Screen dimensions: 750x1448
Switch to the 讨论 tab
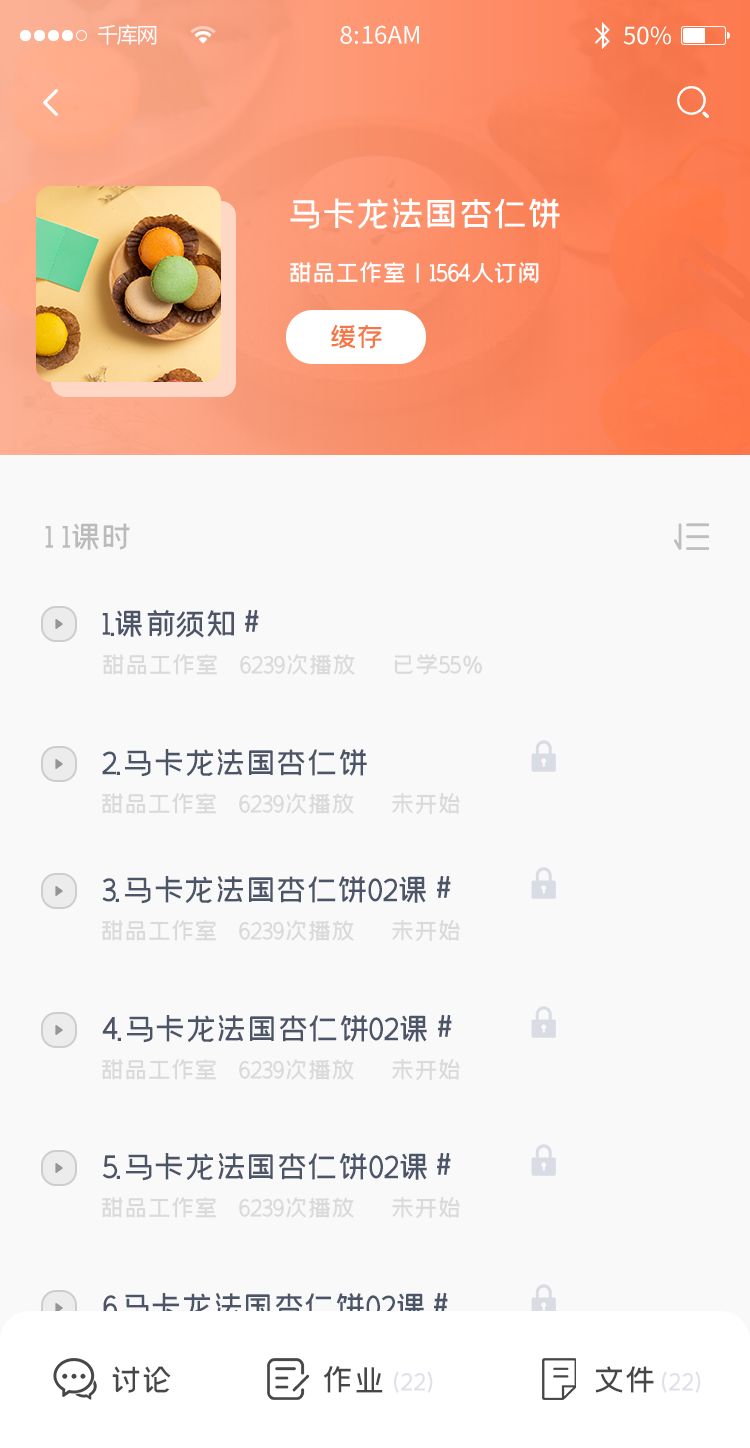pos(112,1380)
